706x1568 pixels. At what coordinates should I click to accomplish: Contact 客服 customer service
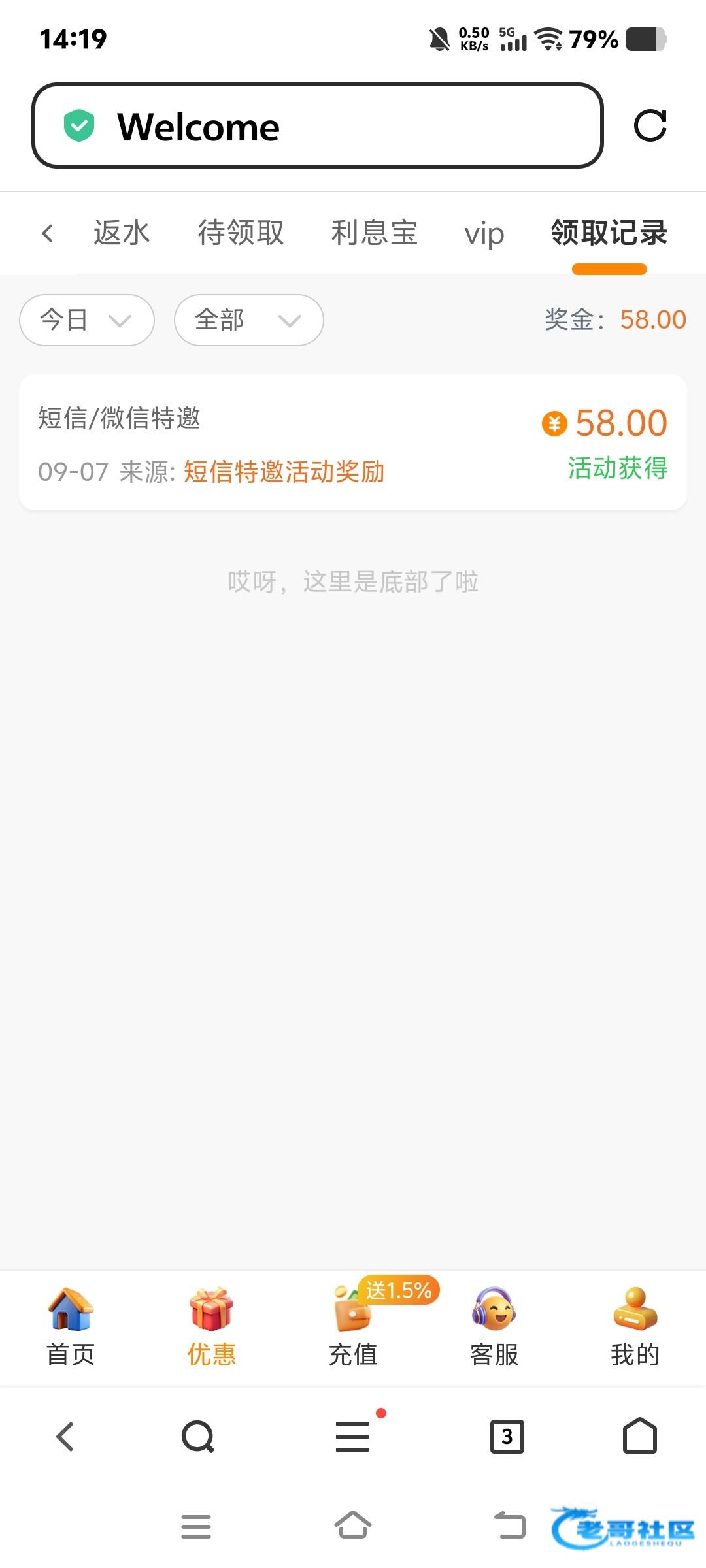click(494, 1326)
